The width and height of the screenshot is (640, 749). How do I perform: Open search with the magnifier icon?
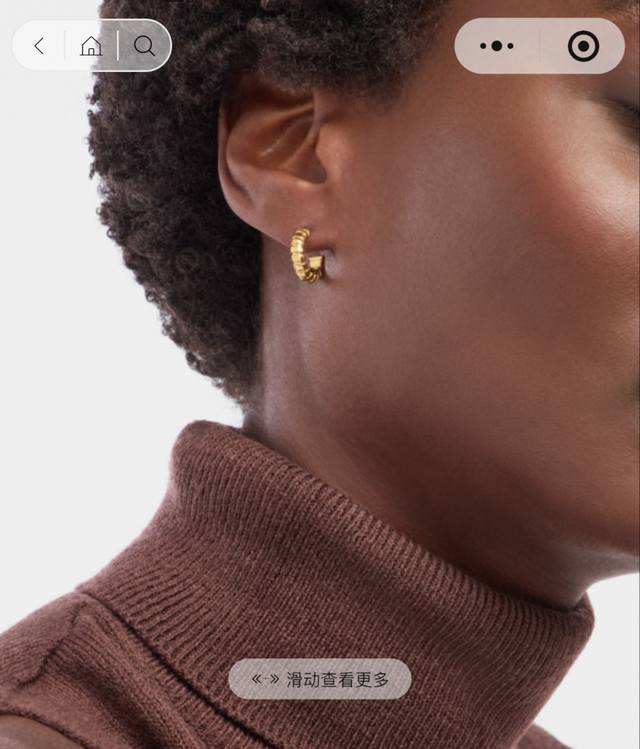click(x=145, y=46)
